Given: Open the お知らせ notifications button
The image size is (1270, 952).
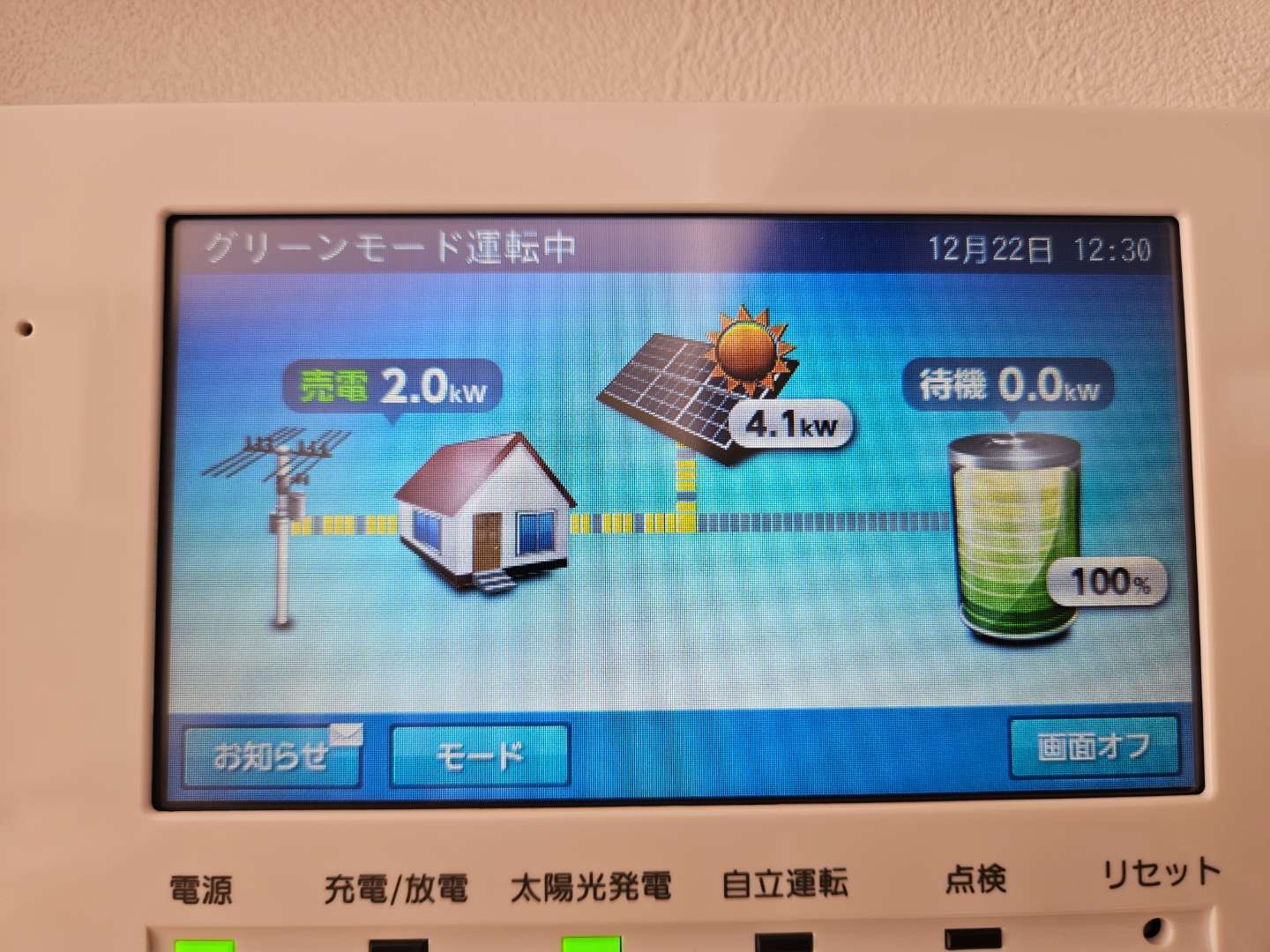Looking at the screenshot, I should click(x=272, y=756).
